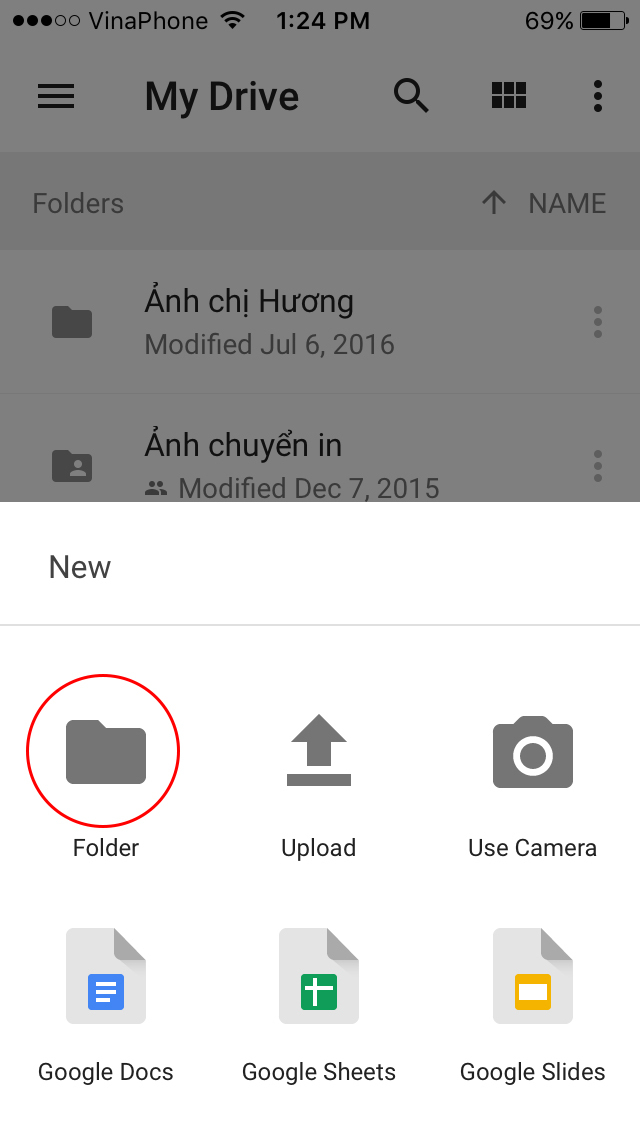This screenshot has height=1136, width=640.
Task: Open the top bar overflow menu
Action: [x=597, y=96]
